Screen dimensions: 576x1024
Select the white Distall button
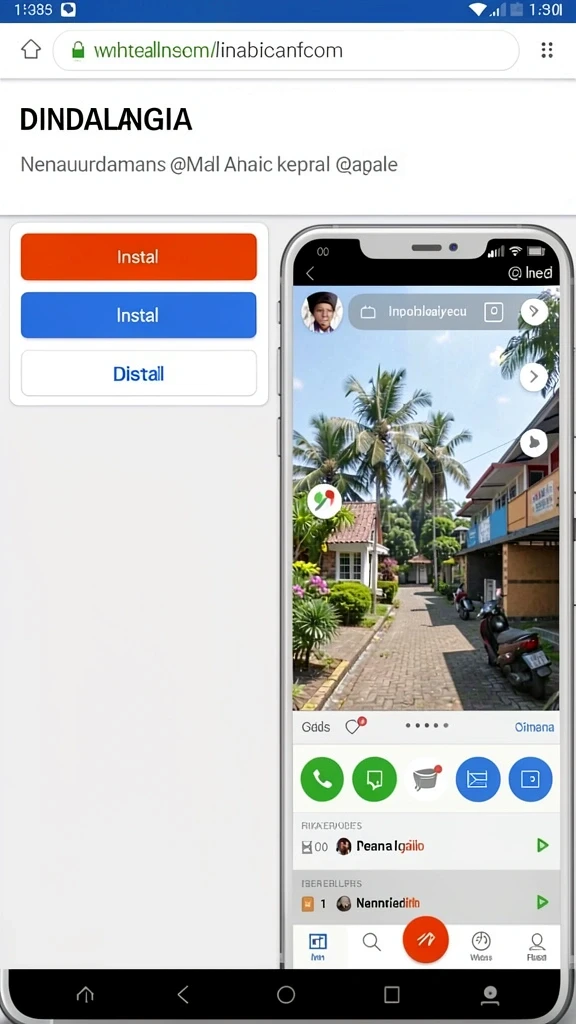click(138, 374)
